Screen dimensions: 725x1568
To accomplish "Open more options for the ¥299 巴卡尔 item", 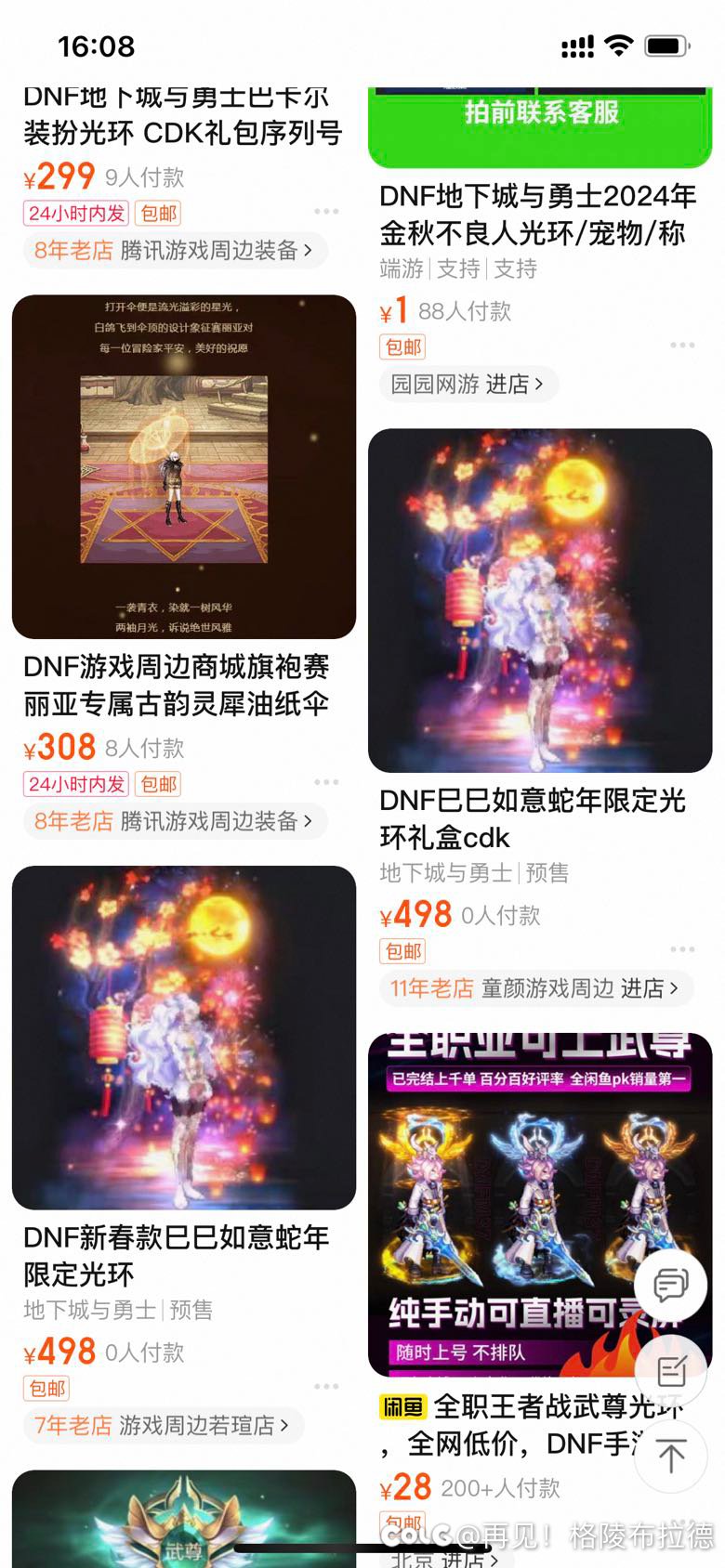I will click(x=326, y=211).
